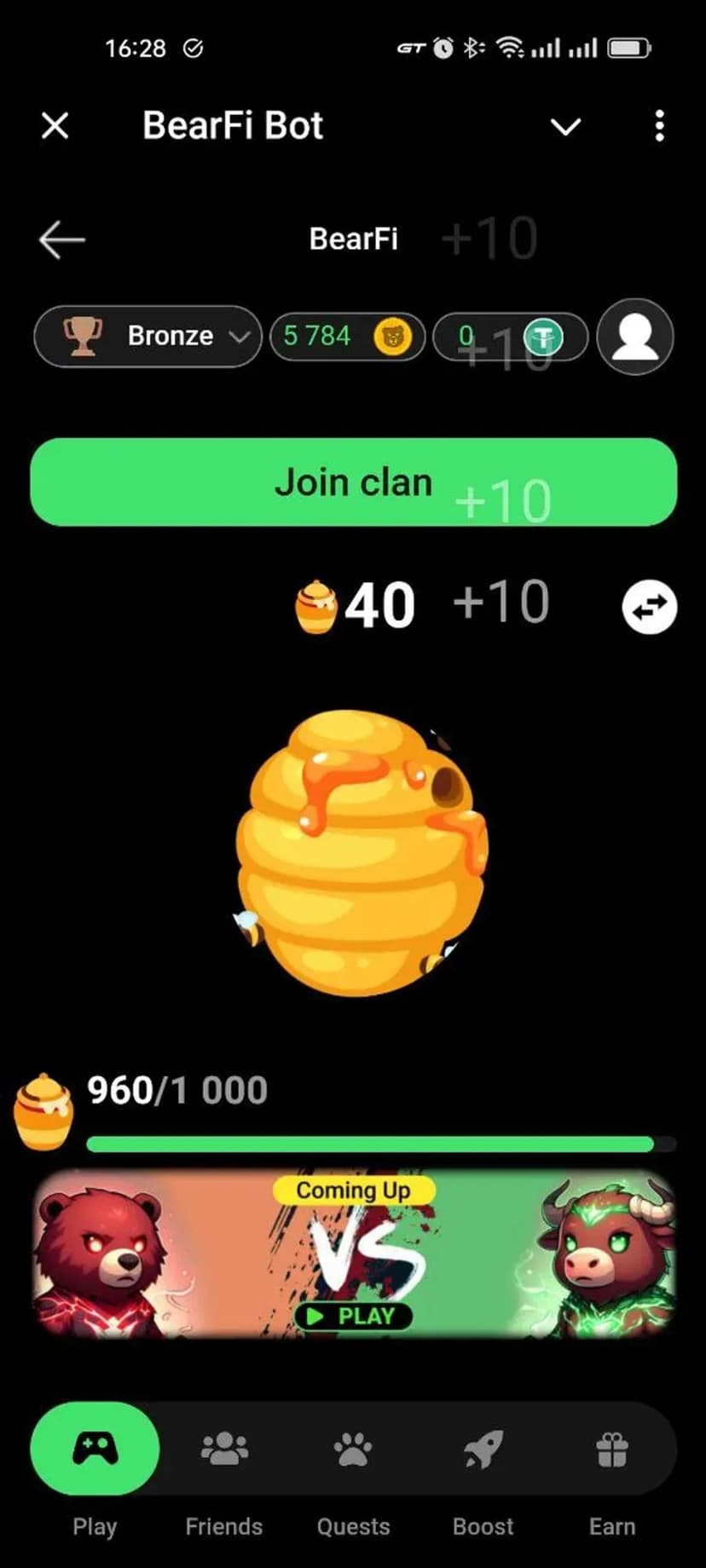This screenshot has height=1568, width=706.
Task: Tap the swap arrows icon
Action: click(650, 608)
